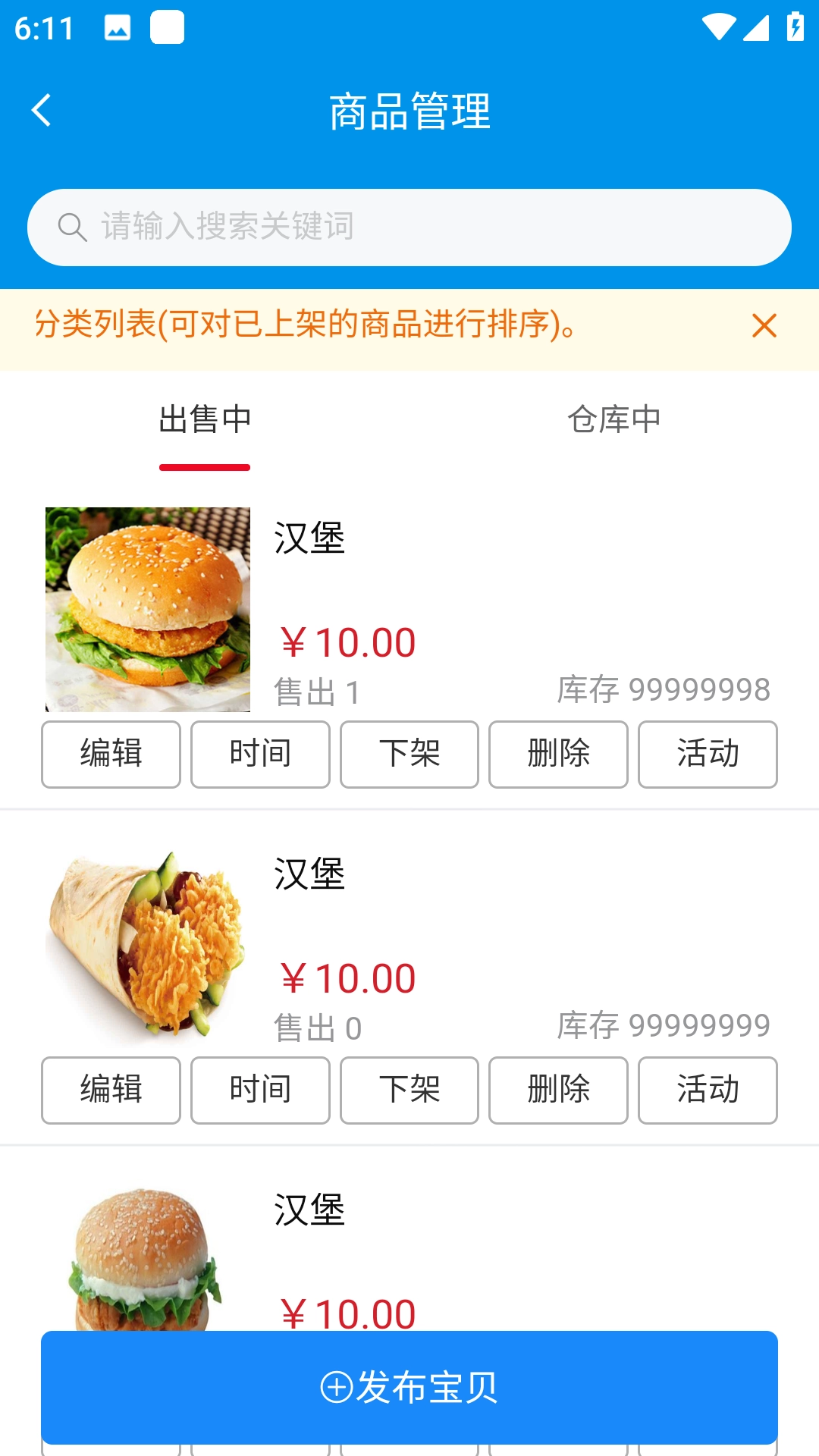Delete the second 汉堡 product

click(x=558, y=1090)
